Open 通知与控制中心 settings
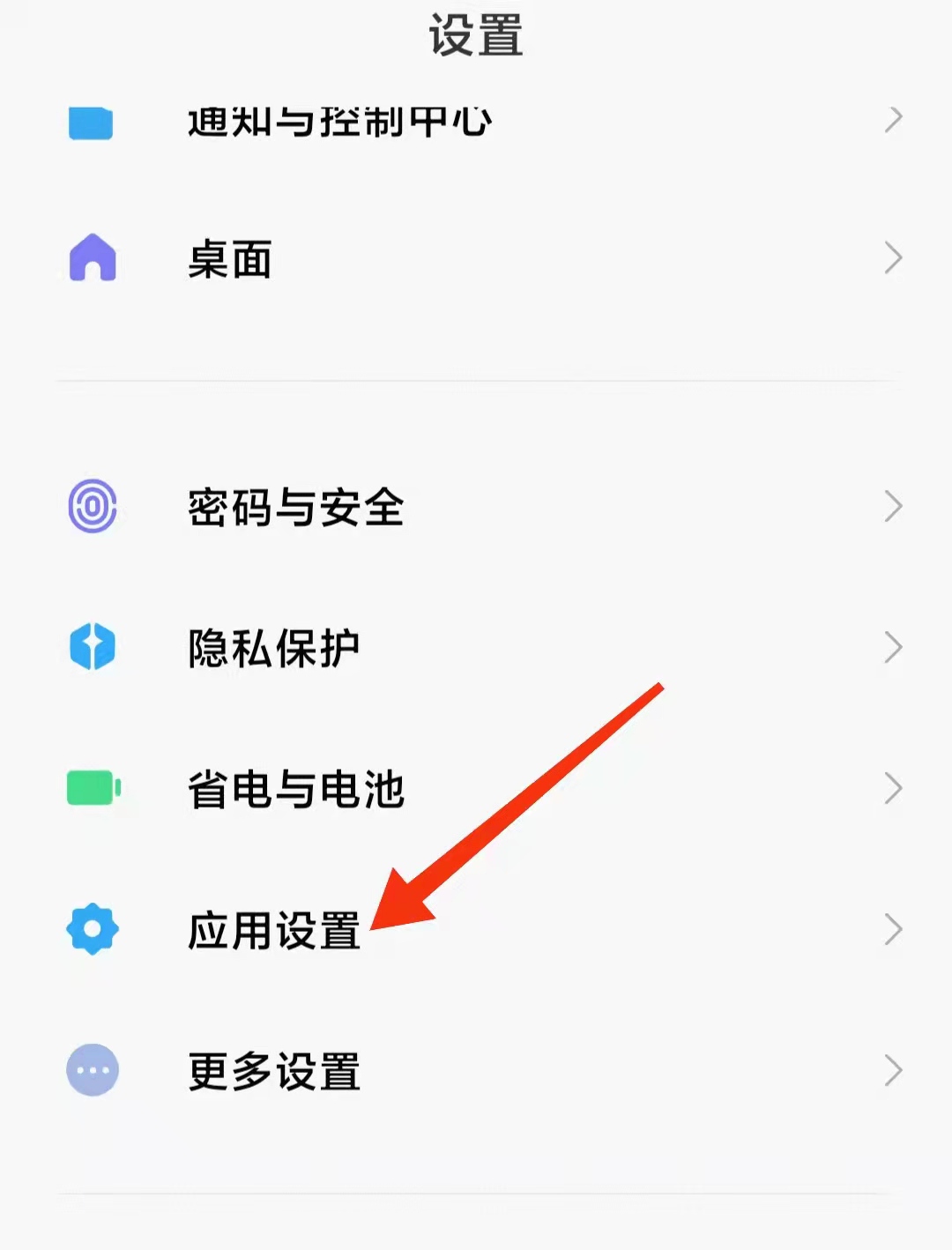This screenshot has height=1250, width=952. point(339,121)
